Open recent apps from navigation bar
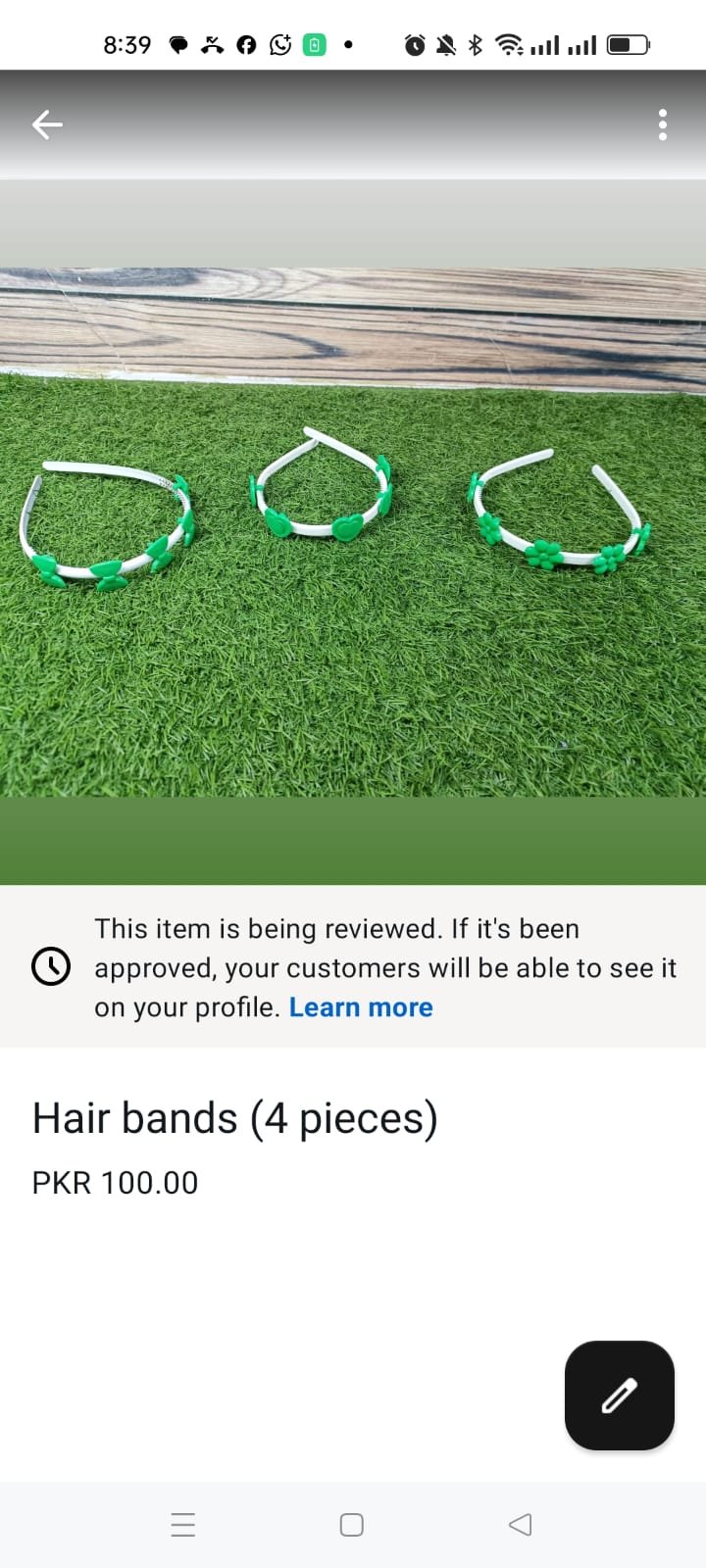The height and width of the screenshot is (1568, 706). [x=183, y=1525]
